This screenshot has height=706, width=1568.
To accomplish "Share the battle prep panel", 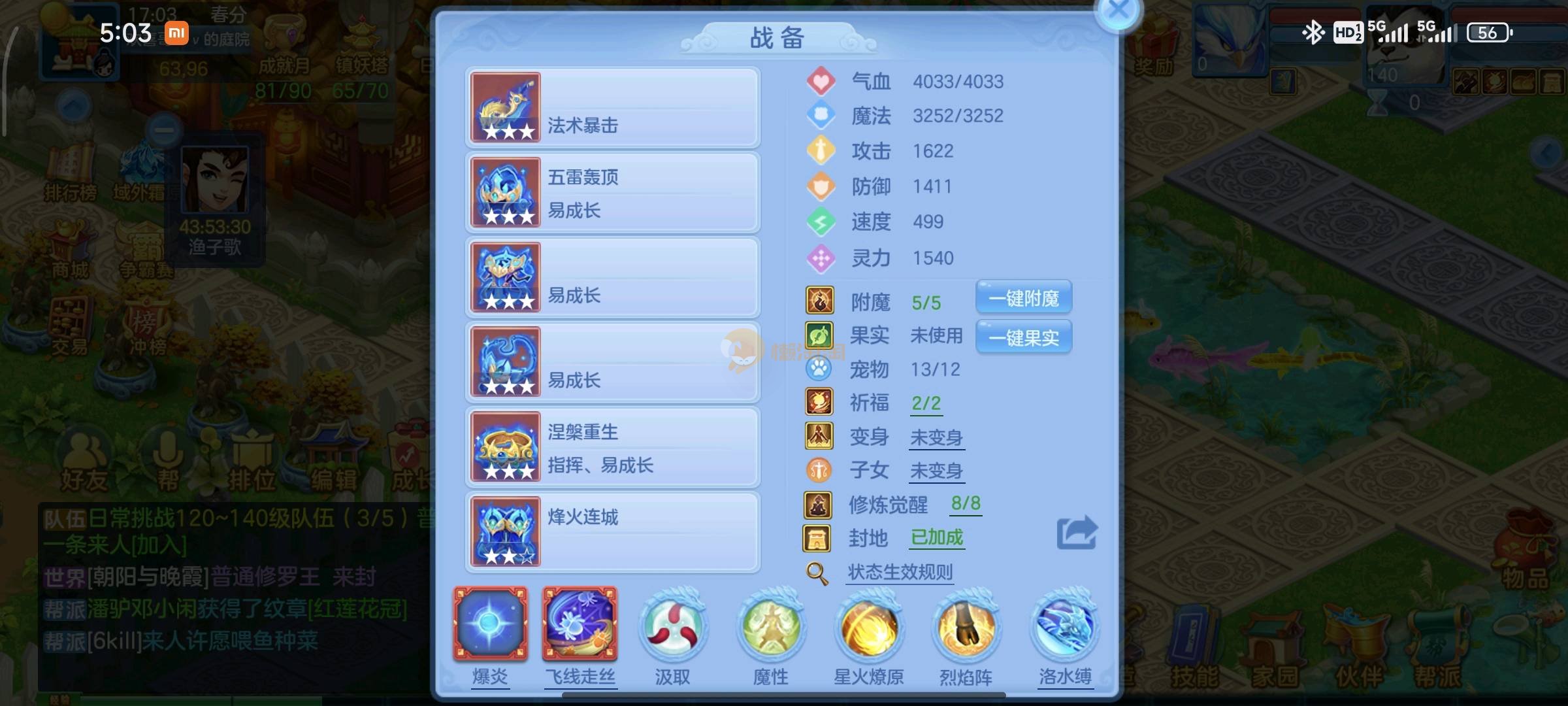I will (x=1077, y=533).
